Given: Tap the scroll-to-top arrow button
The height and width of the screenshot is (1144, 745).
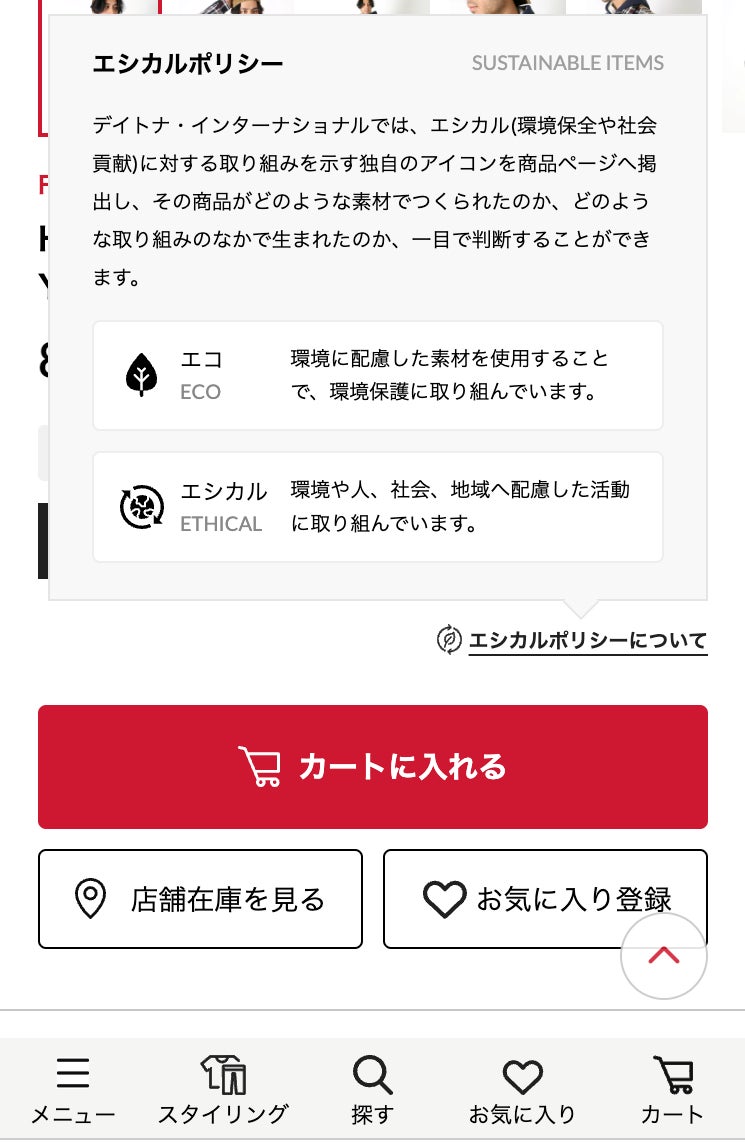Looking at the screenshot, I should (x=663, y=956).
